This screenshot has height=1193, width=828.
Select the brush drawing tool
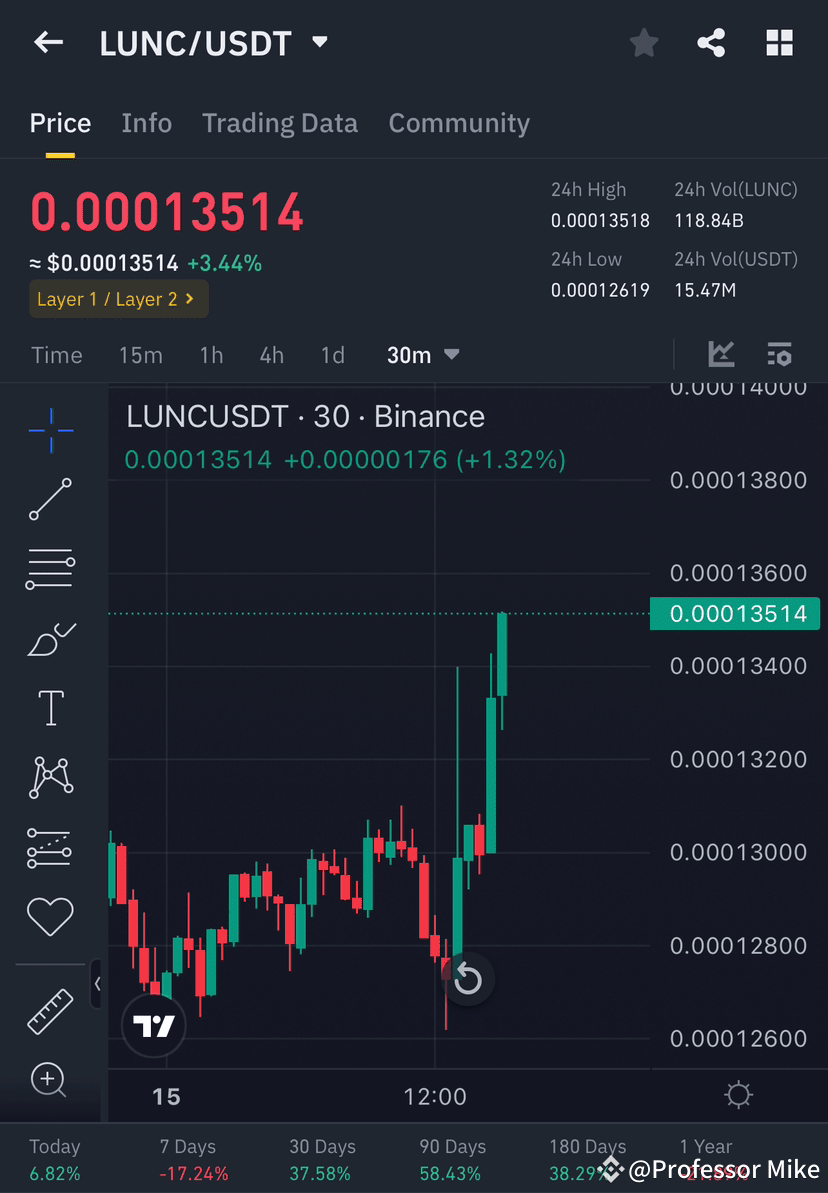coord(50,638)
